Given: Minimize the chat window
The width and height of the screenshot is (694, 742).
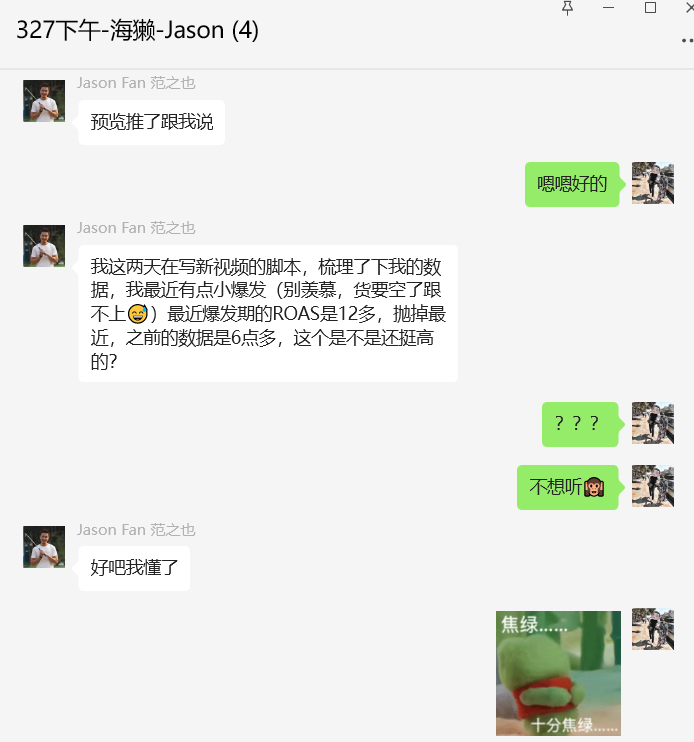Looking at the screenshot, I should coord(609,8).
